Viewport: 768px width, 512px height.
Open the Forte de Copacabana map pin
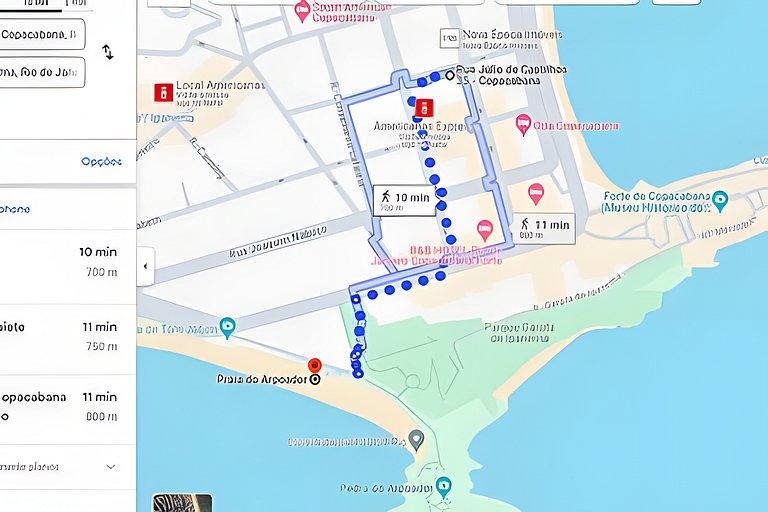[x=719, y=200]
